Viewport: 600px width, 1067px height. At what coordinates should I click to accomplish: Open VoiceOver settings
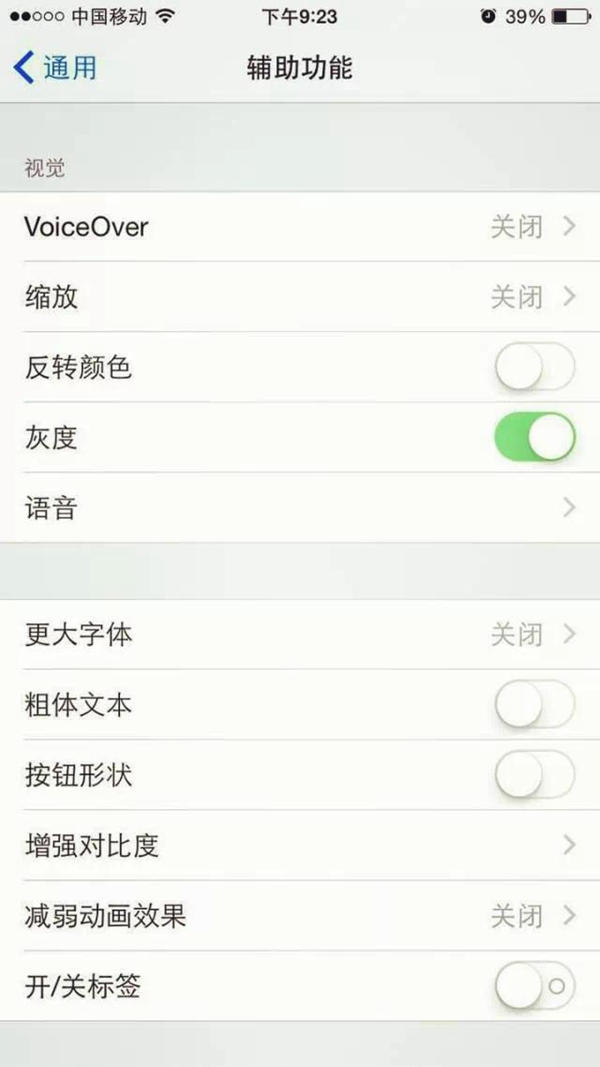[x=300, y=227]
